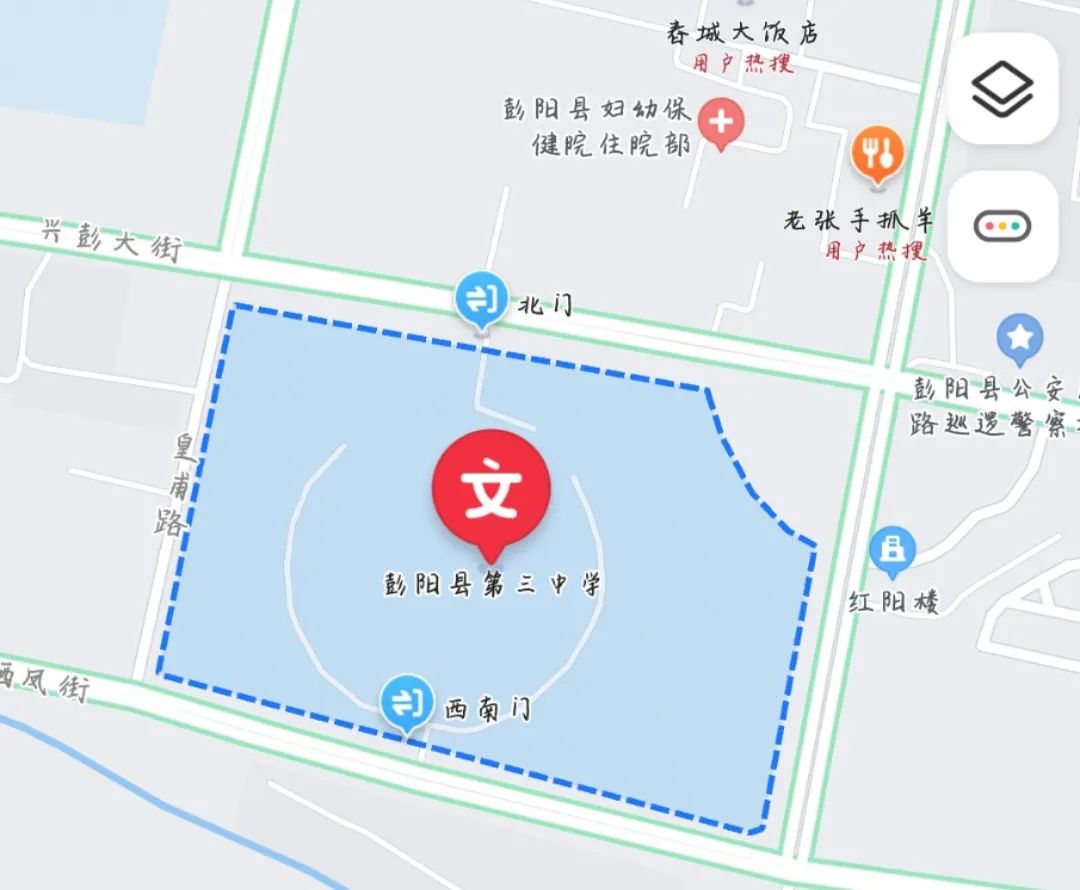Viewport: 1080px width, 890px height.
Task: Tap the 红阳楼 landmark marker
Action: (x=892, y=550)
